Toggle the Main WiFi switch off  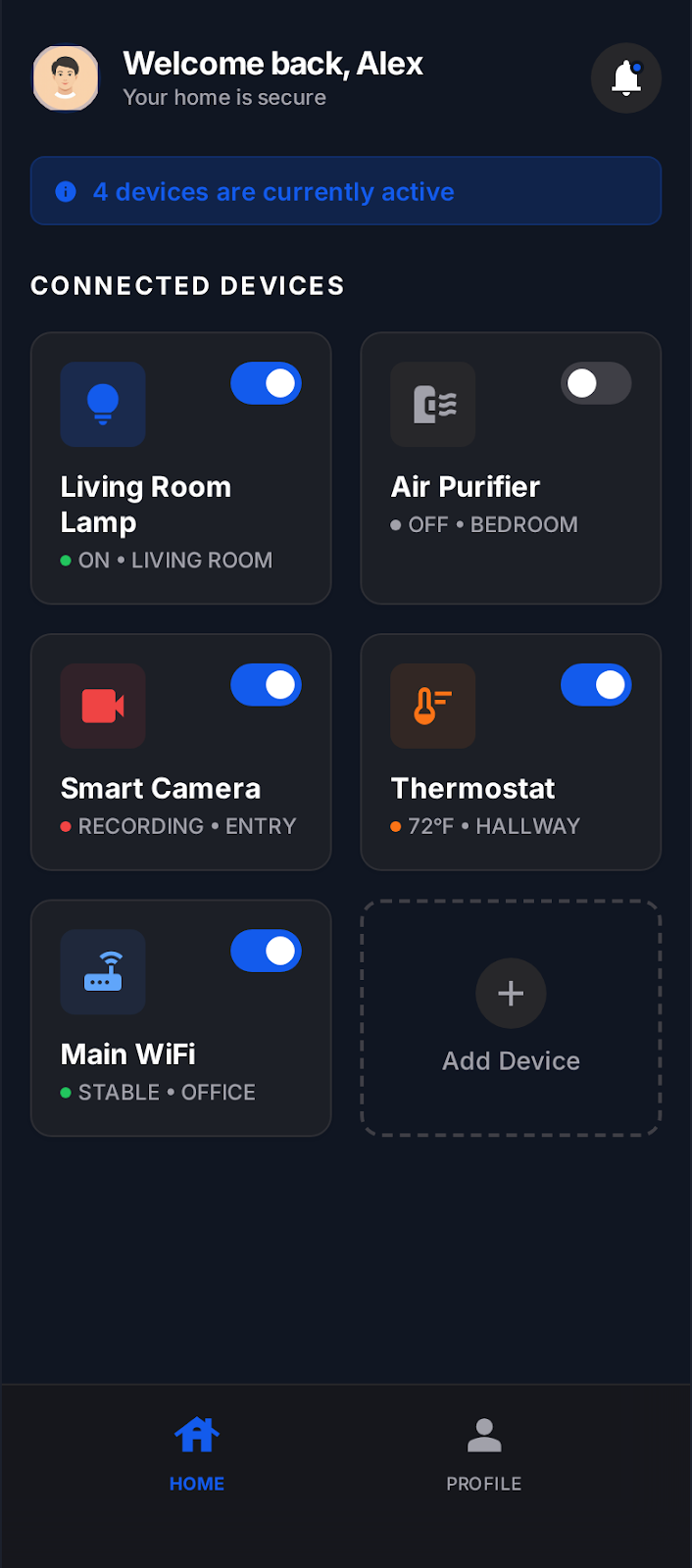(x=266, y=951)
